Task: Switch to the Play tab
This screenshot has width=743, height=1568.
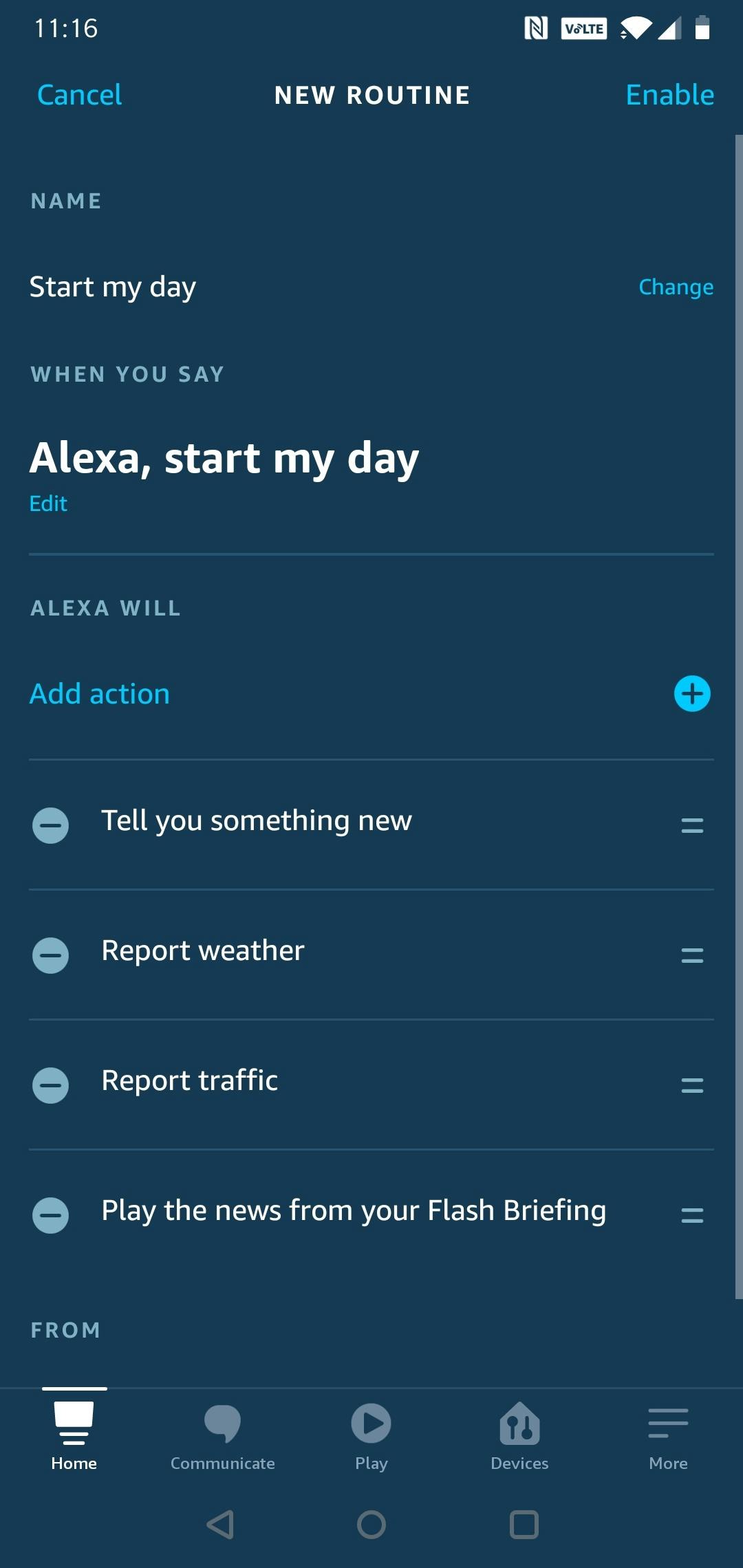Action: click(x=371, y=1436)
